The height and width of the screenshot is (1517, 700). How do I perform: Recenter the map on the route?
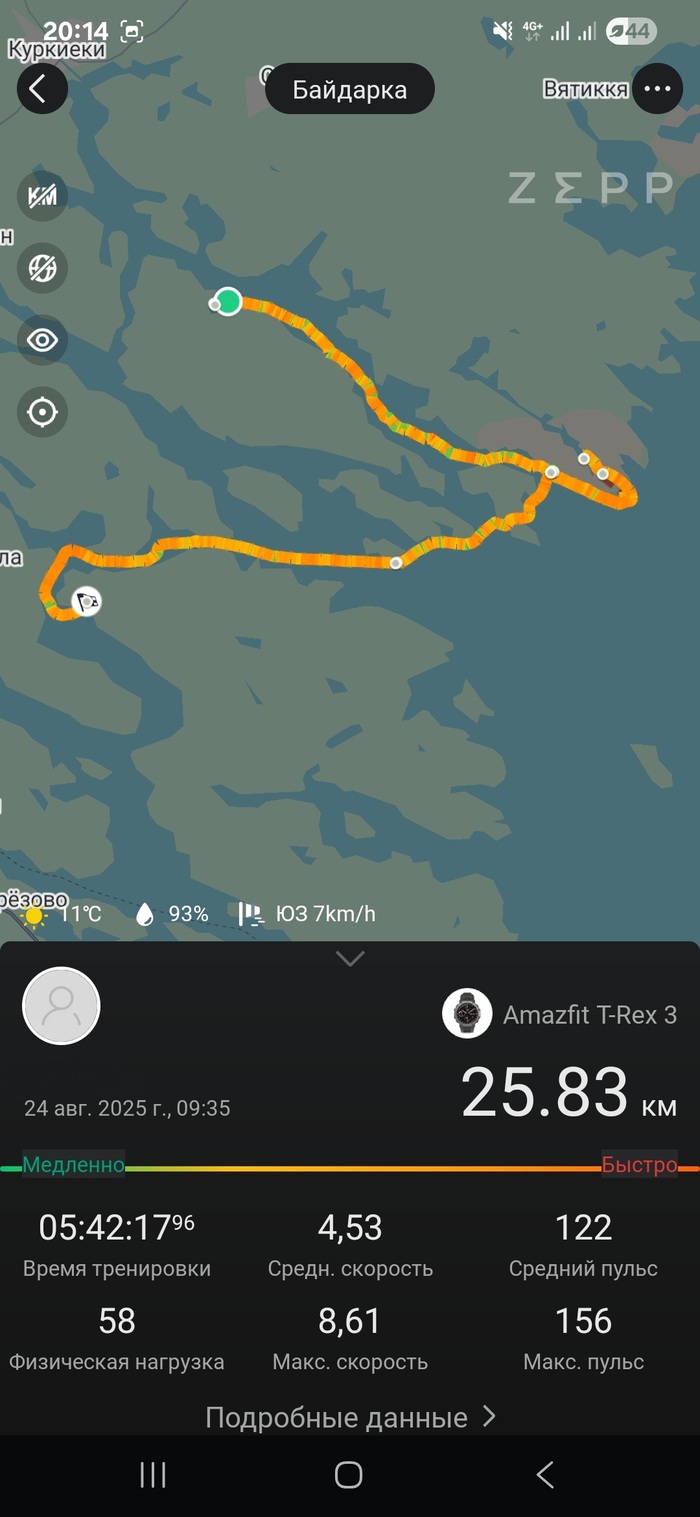pyautogui.click(x=42, y=412)
